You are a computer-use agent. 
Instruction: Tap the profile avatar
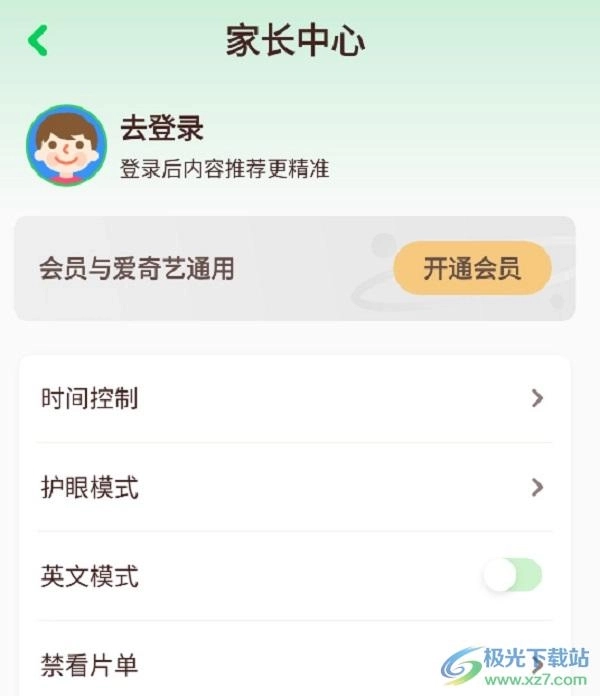(x=67, y=145)
